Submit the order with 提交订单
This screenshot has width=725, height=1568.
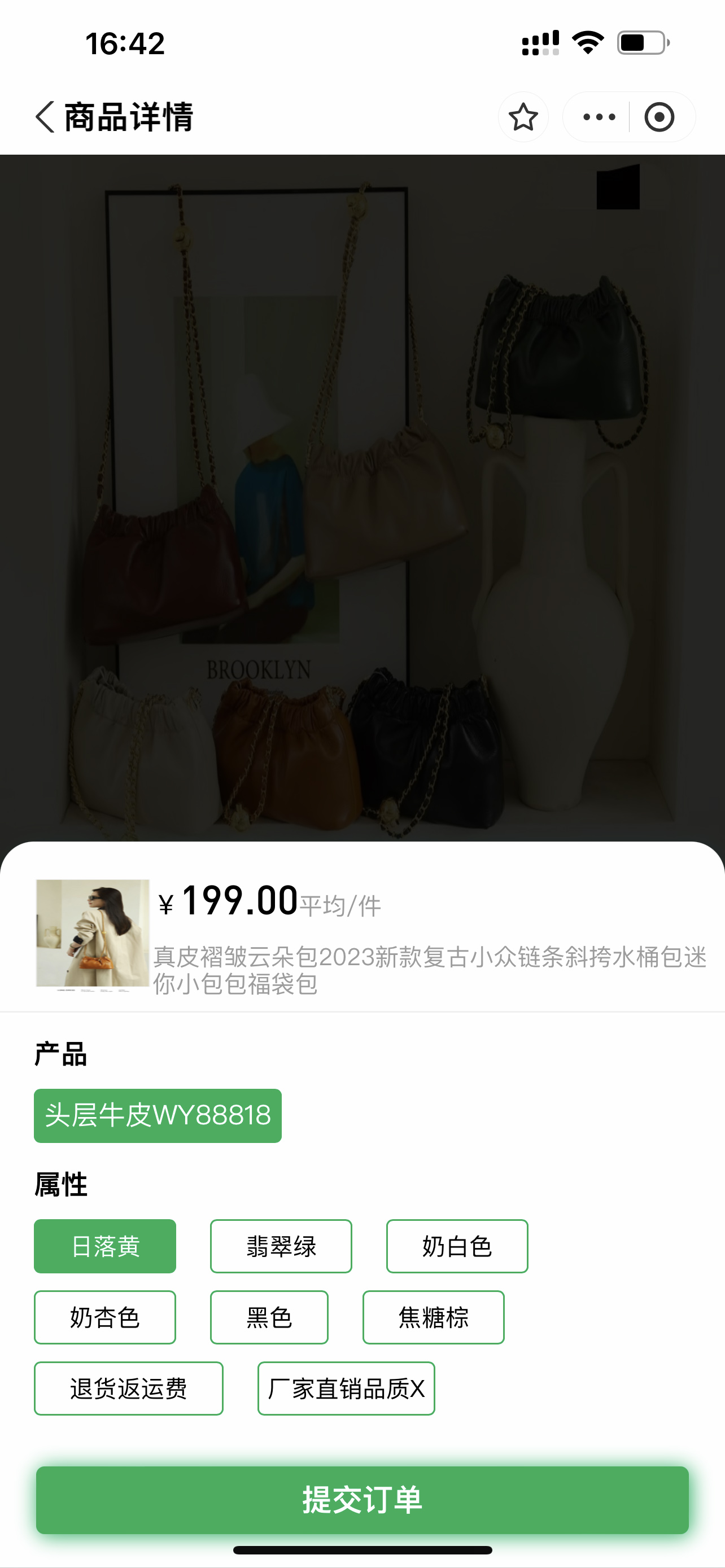coord(362,1499)
